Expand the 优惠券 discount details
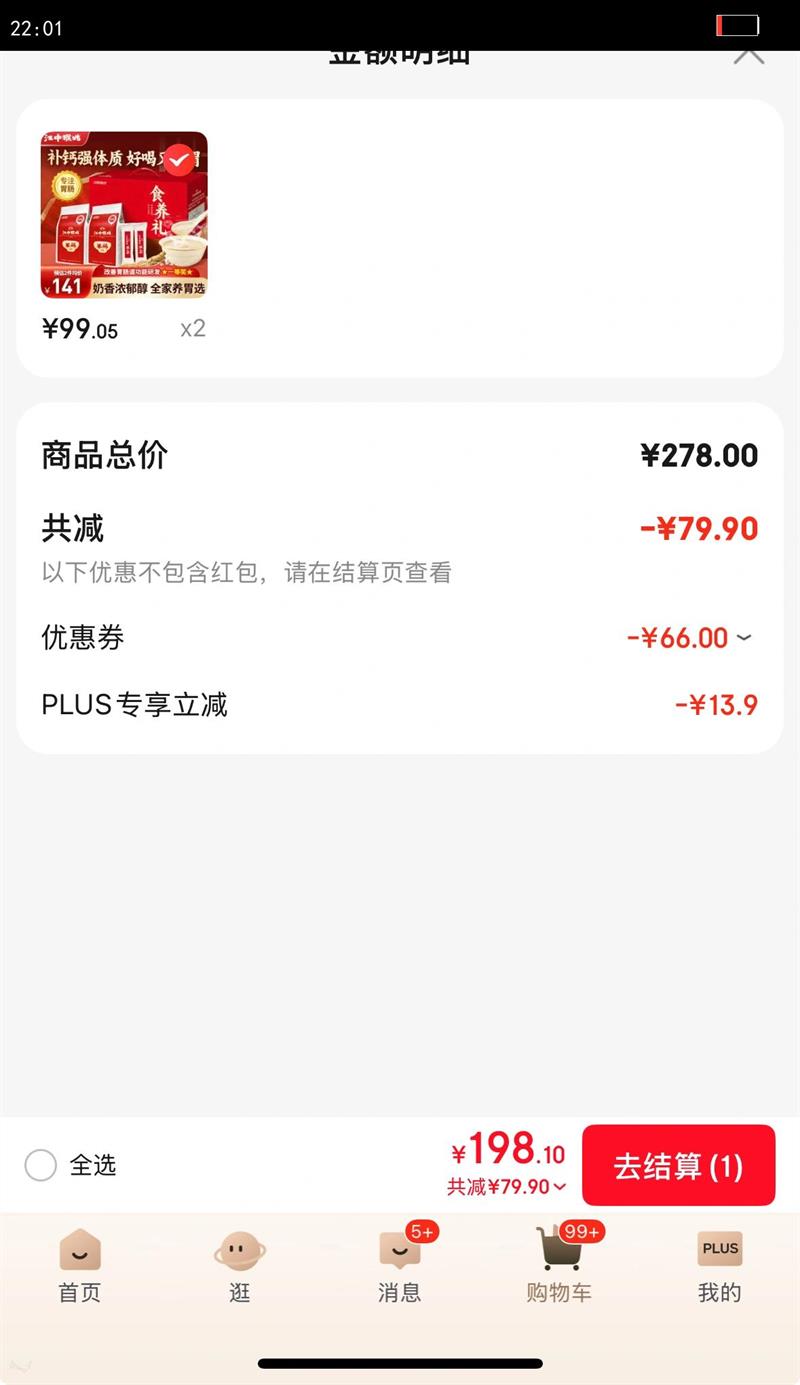800x1385 pixels. (743, 638)
